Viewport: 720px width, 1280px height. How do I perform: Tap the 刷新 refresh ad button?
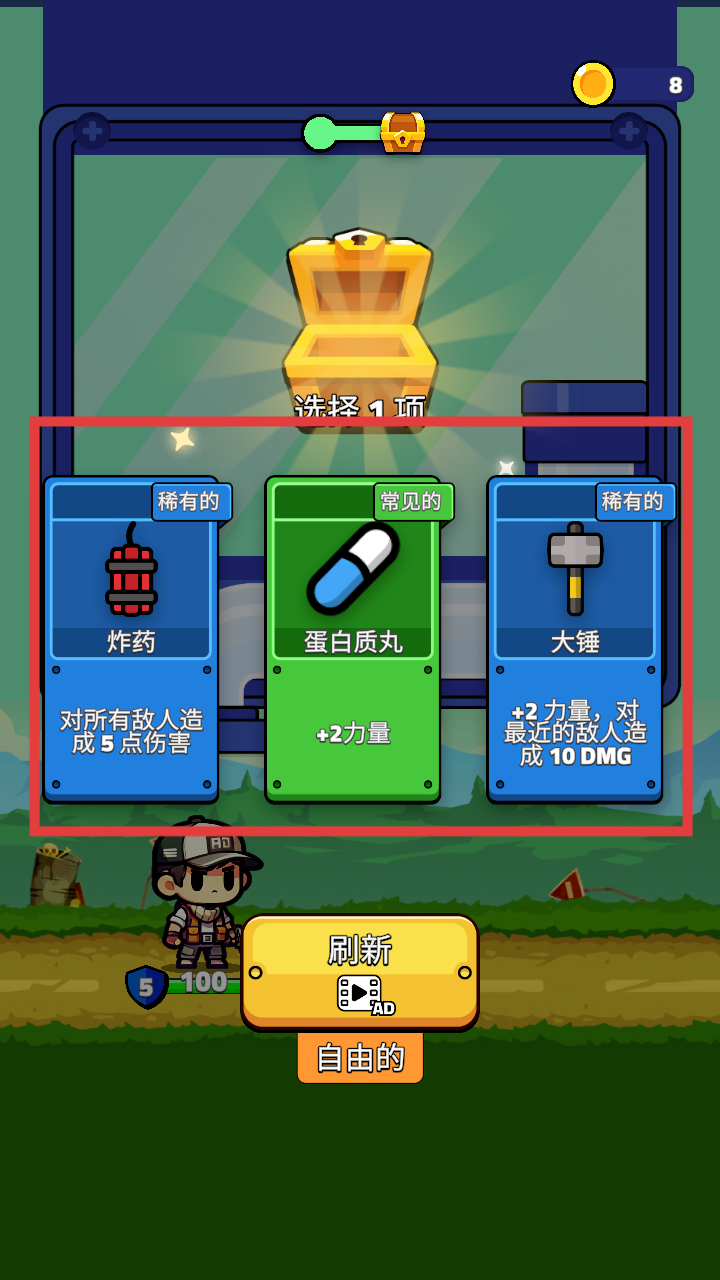coord(360,971)
